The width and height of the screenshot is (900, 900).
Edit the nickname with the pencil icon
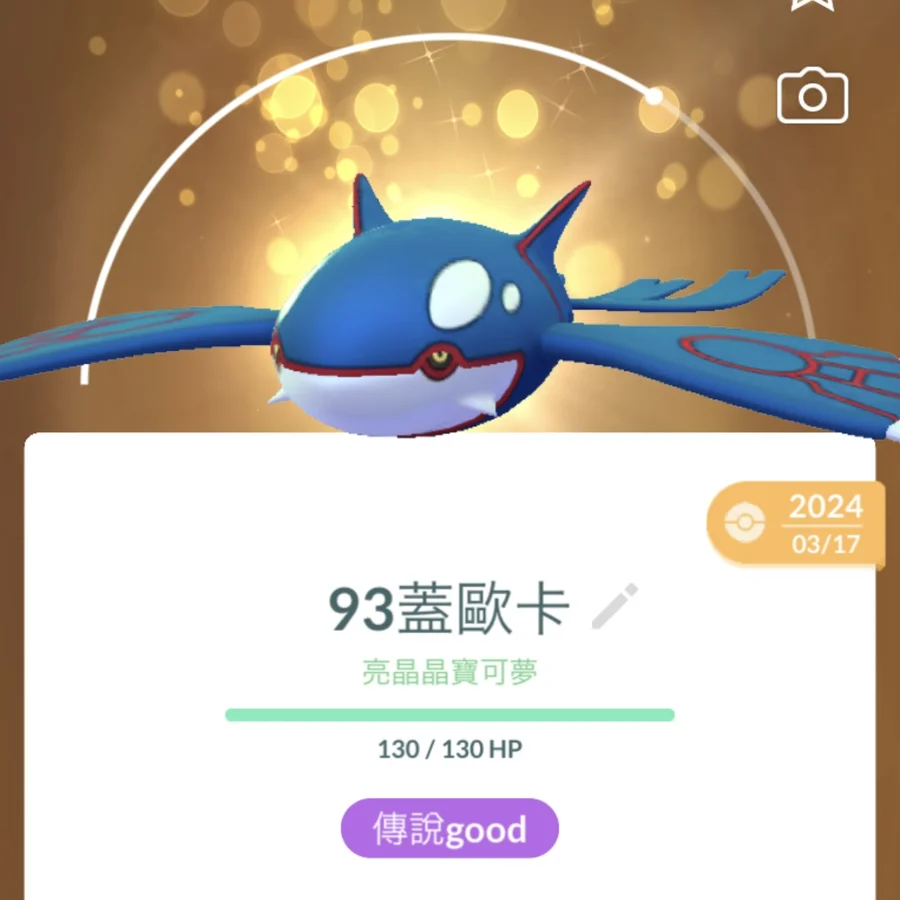coord(614,607)
